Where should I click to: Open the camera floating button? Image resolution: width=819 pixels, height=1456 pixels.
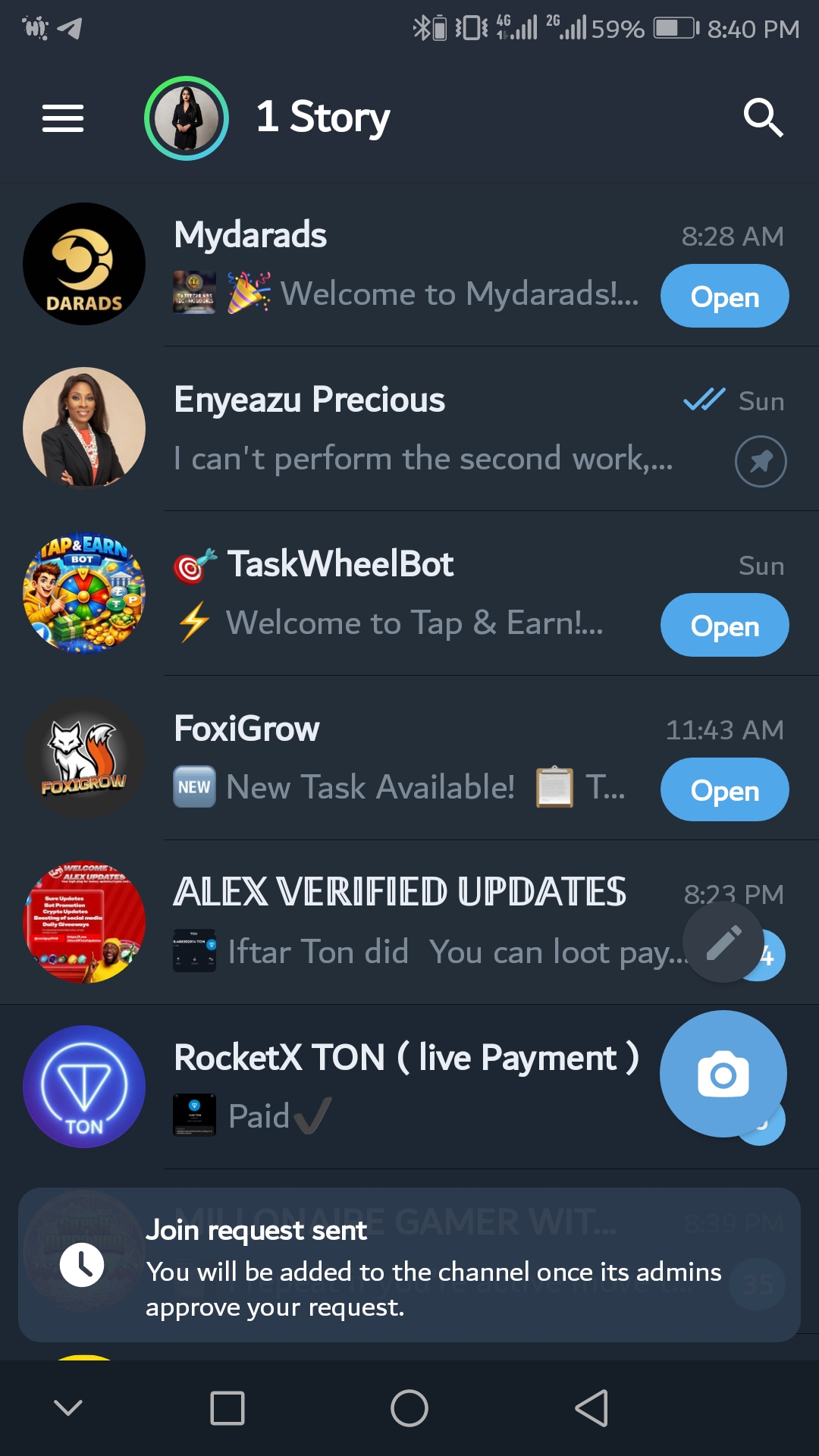[x=723, y=1074]
